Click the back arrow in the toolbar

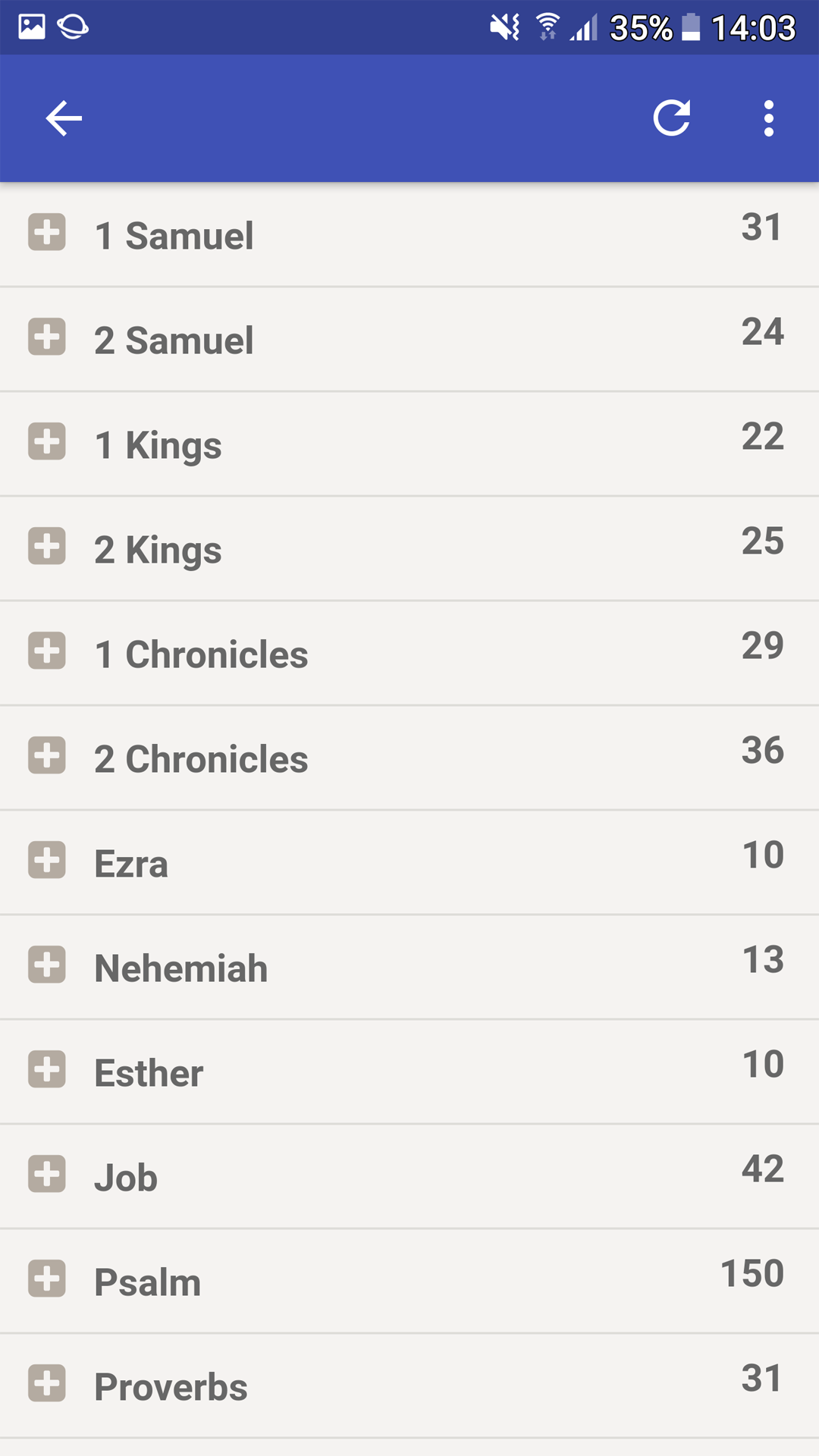[x=63, y=118]
